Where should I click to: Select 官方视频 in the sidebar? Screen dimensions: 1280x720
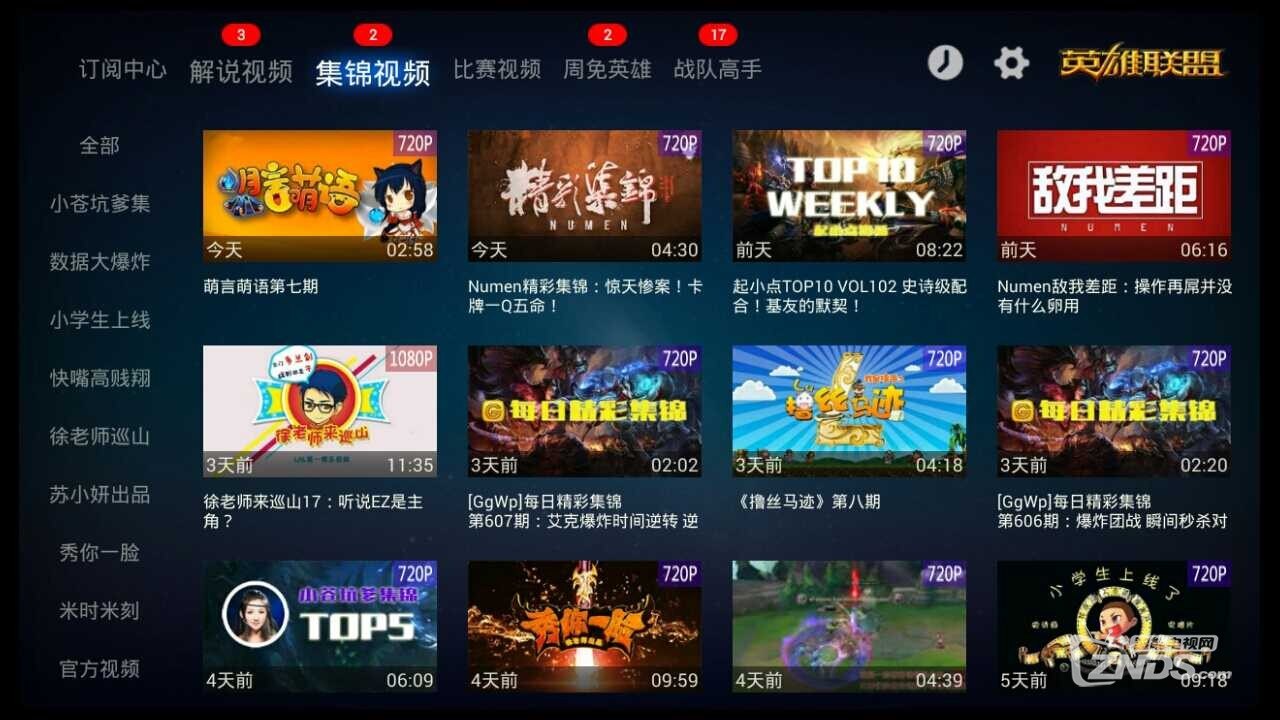coord(100,669)
